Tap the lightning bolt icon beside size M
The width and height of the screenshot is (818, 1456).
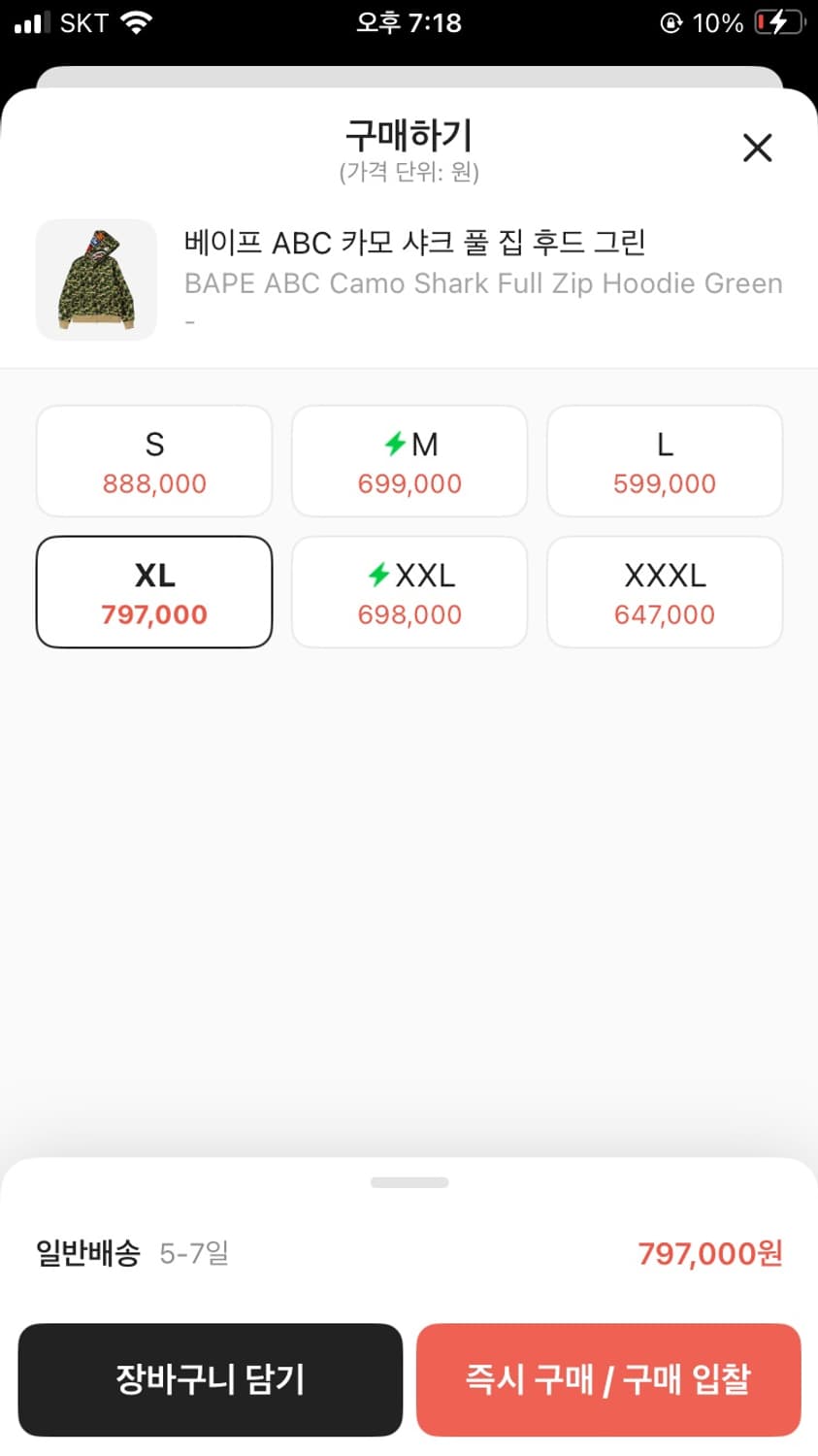point(394,445)
